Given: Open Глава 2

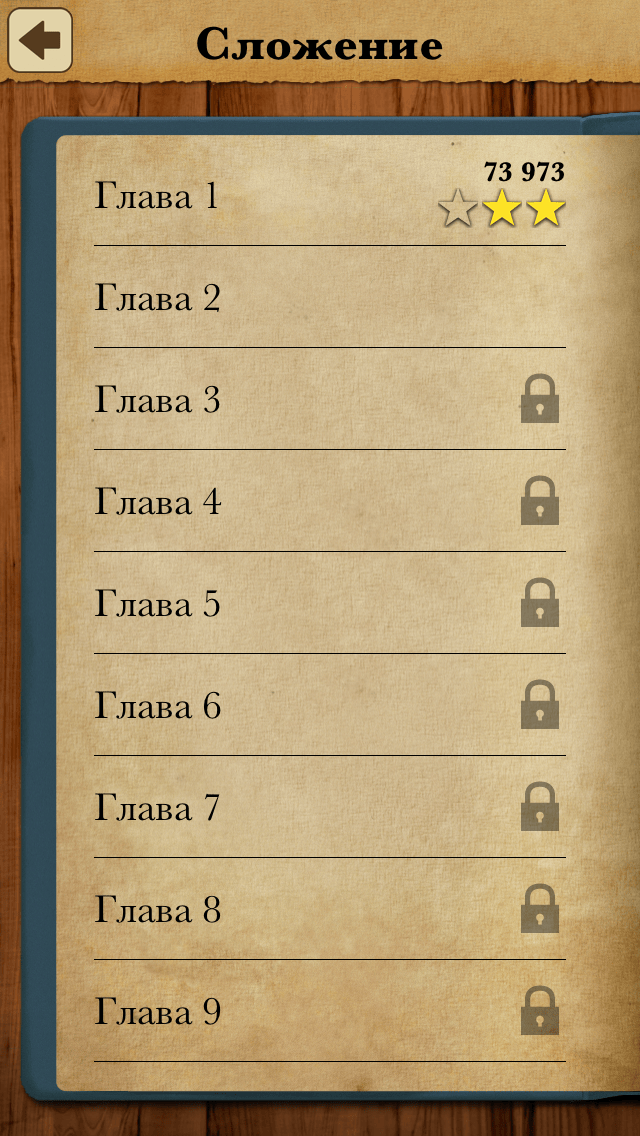Looking at the screenshot, I should [x=330, y=297].
